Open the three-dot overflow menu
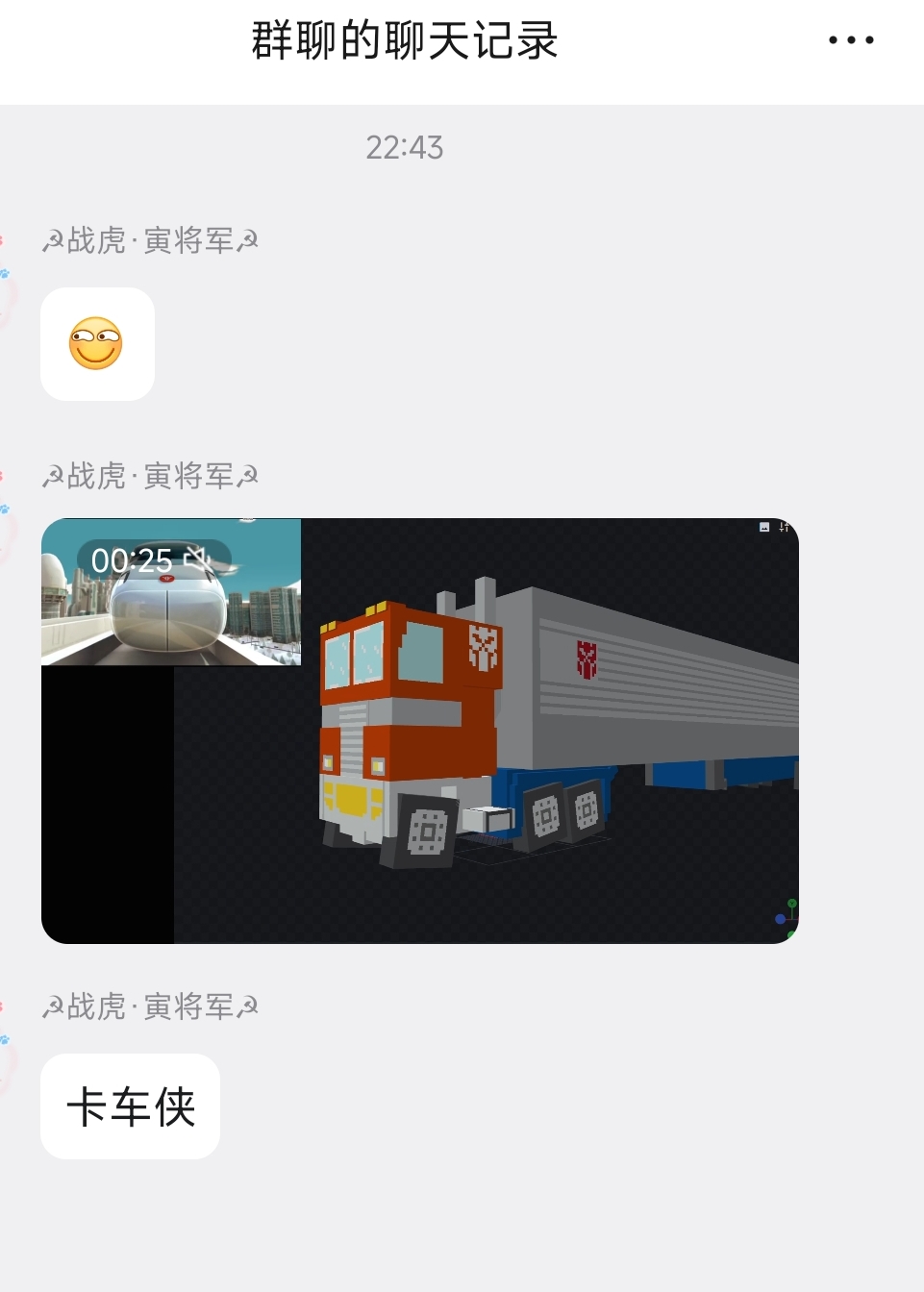 click(851, 40)
